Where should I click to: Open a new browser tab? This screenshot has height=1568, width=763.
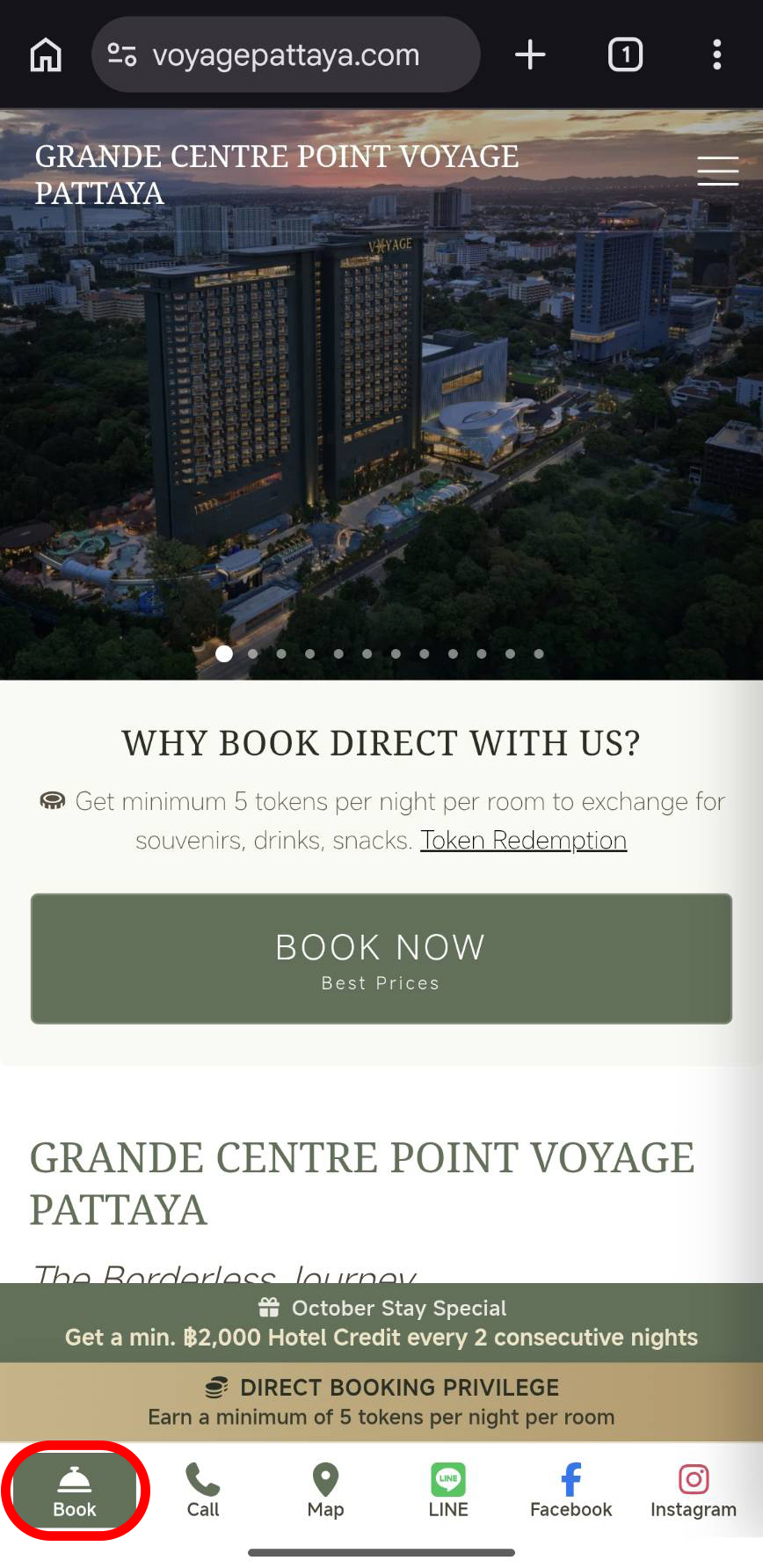tap(530, 55)
